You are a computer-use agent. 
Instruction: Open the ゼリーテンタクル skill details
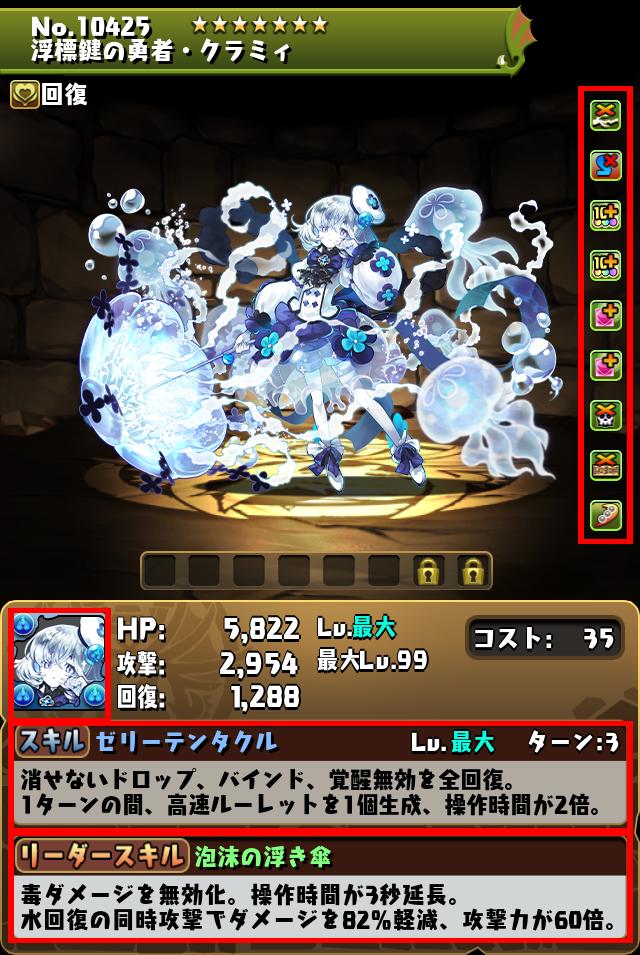tap(320, 776)
